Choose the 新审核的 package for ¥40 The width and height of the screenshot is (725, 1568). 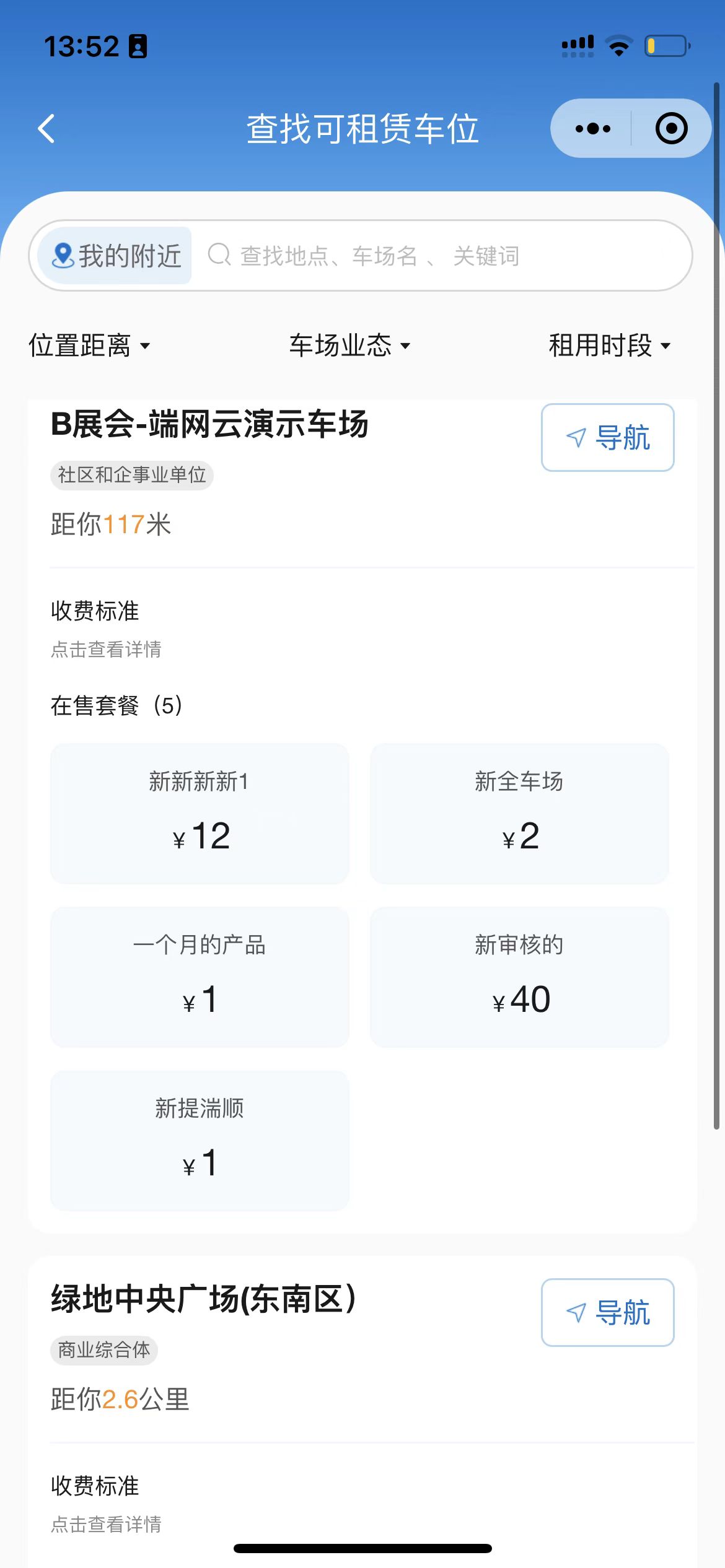519,977
